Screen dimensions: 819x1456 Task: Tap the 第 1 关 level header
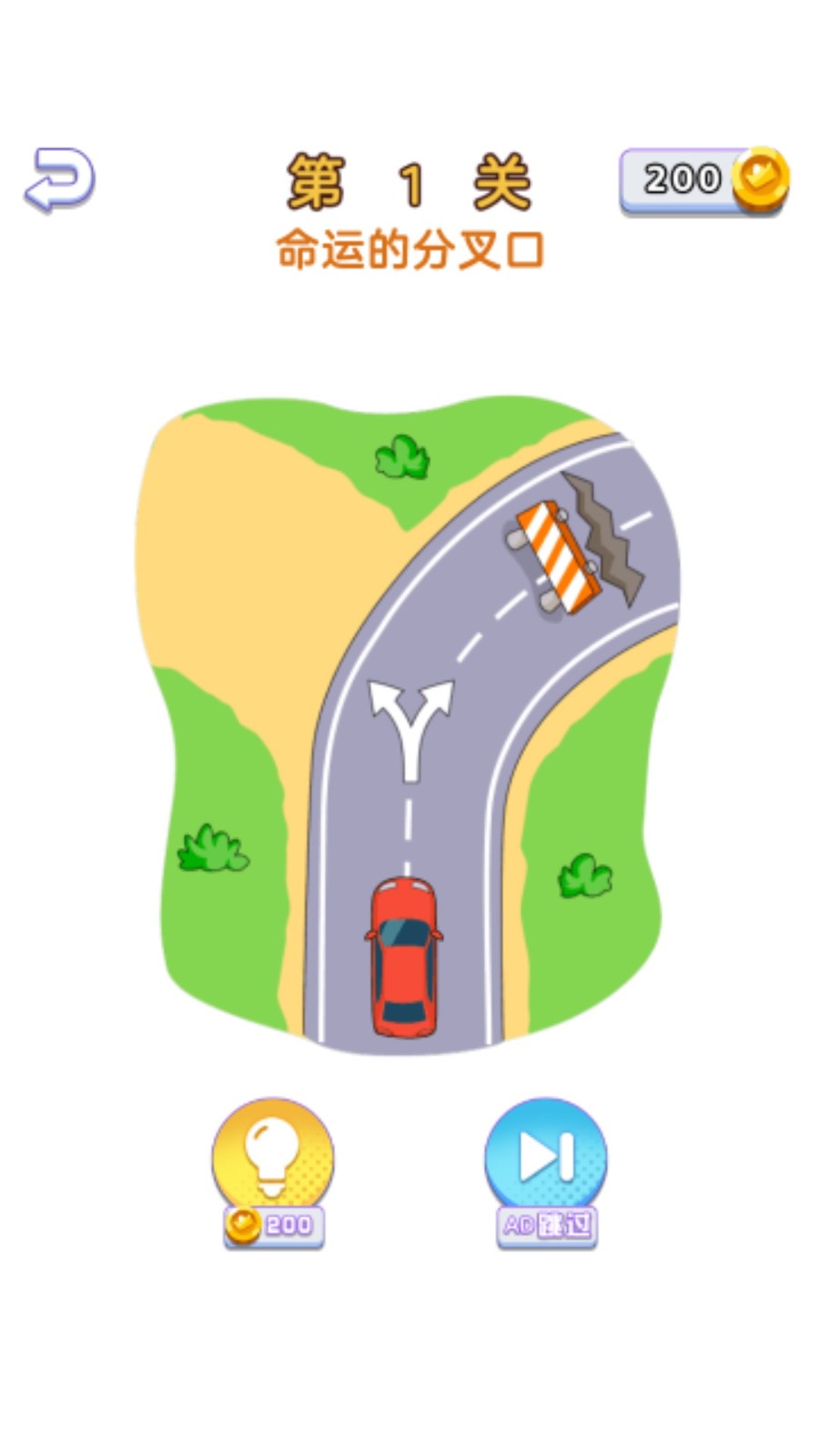click(x=409, y=182)
